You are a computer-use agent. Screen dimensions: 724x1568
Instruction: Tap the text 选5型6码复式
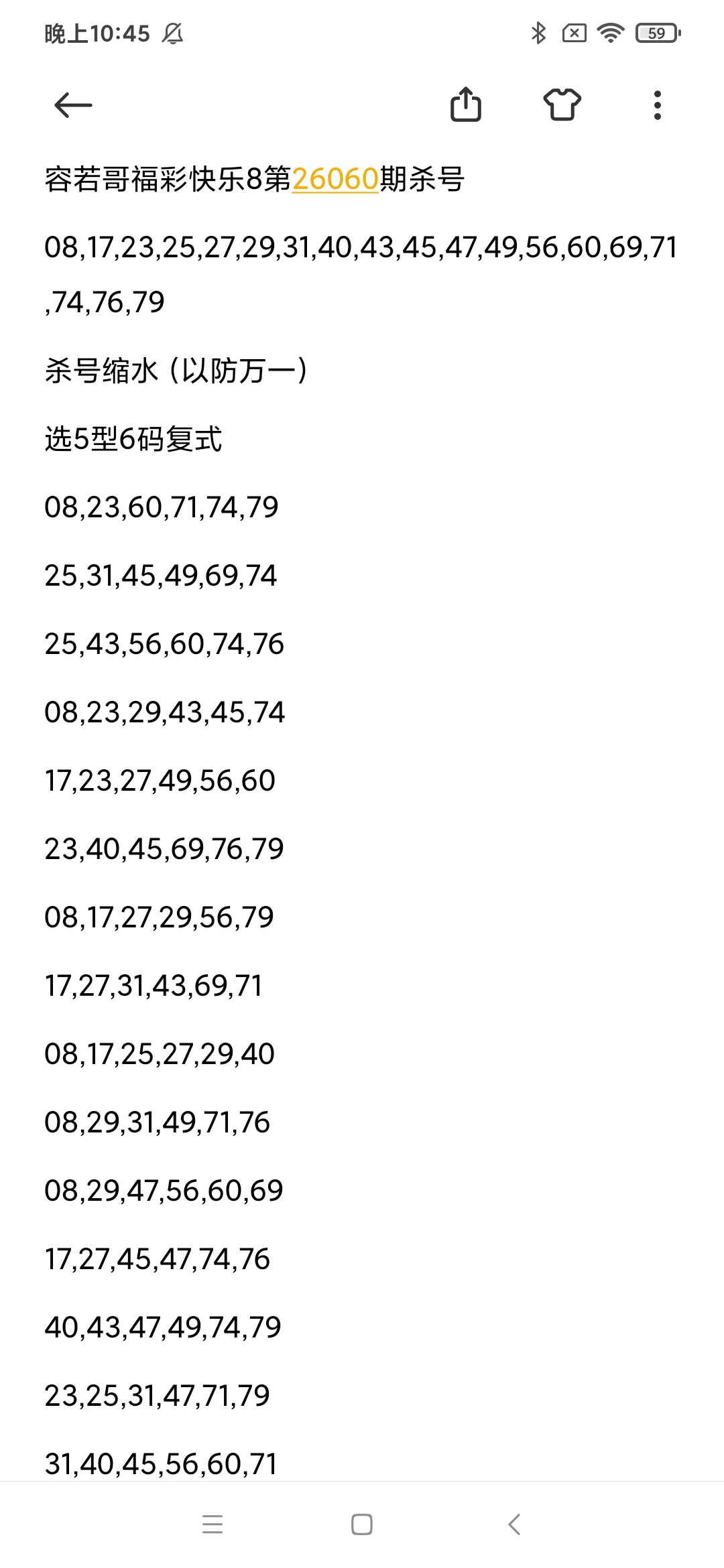tap(134, 439)
